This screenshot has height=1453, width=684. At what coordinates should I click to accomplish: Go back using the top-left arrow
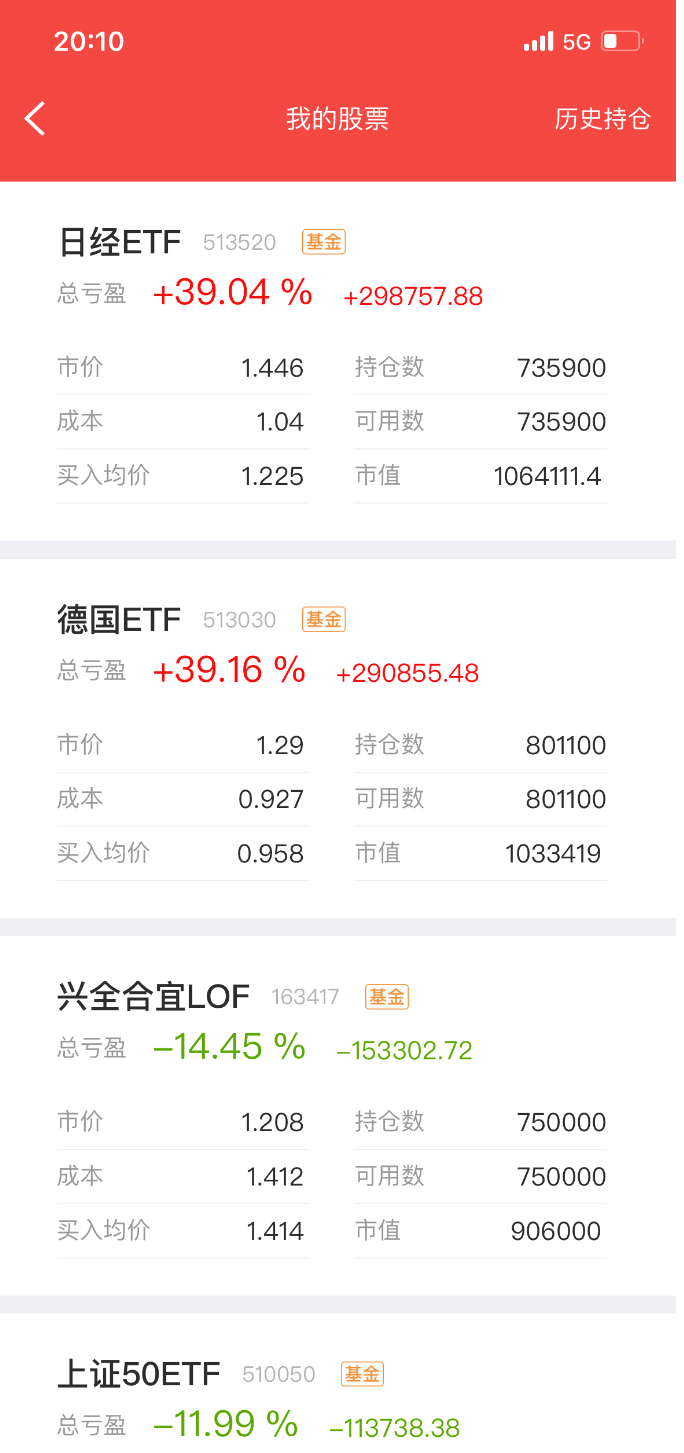(x=35, y=119)
